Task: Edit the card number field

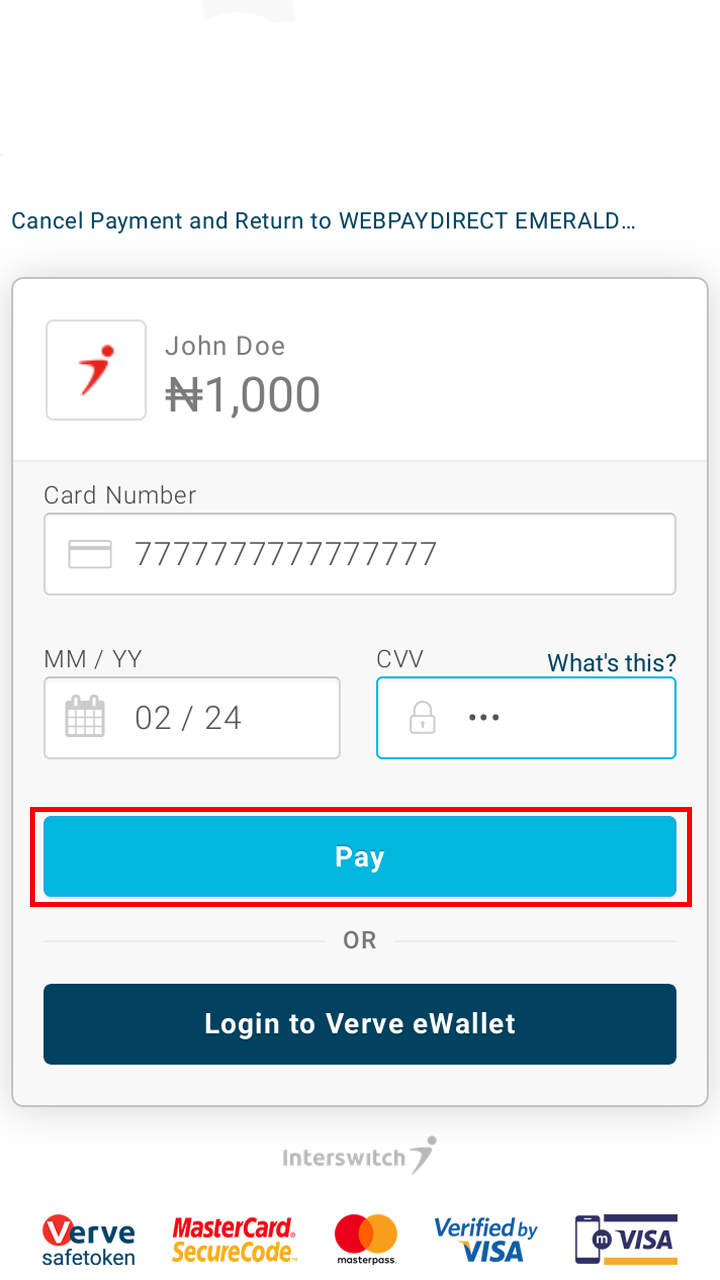Action: click(x=360, y=554)
